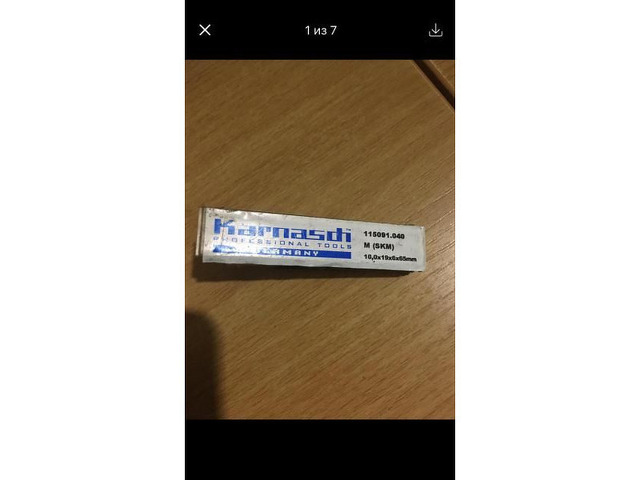Download the current photo
The image size is (640, 480).
click(435, 30)
